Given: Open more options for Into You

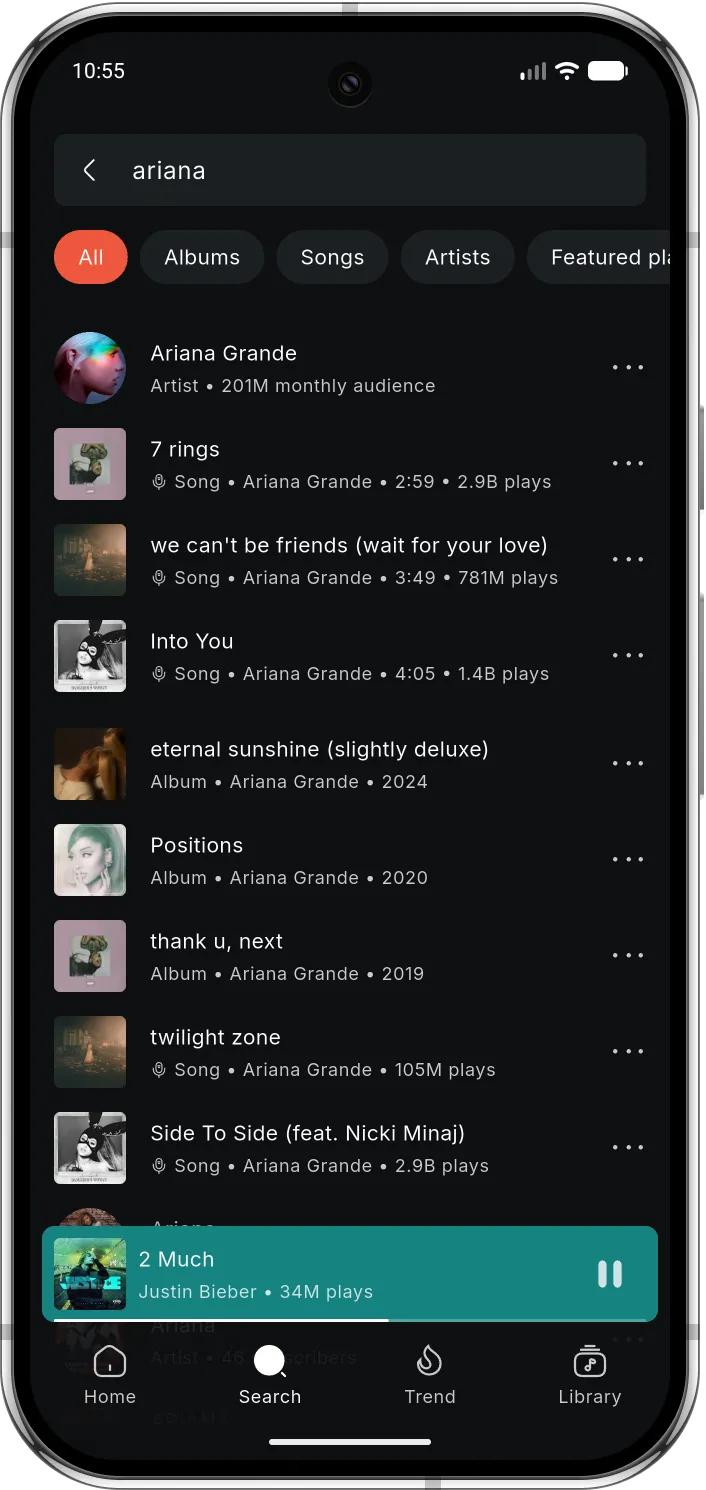Looking at the screenshot, I should click(628, 656).
